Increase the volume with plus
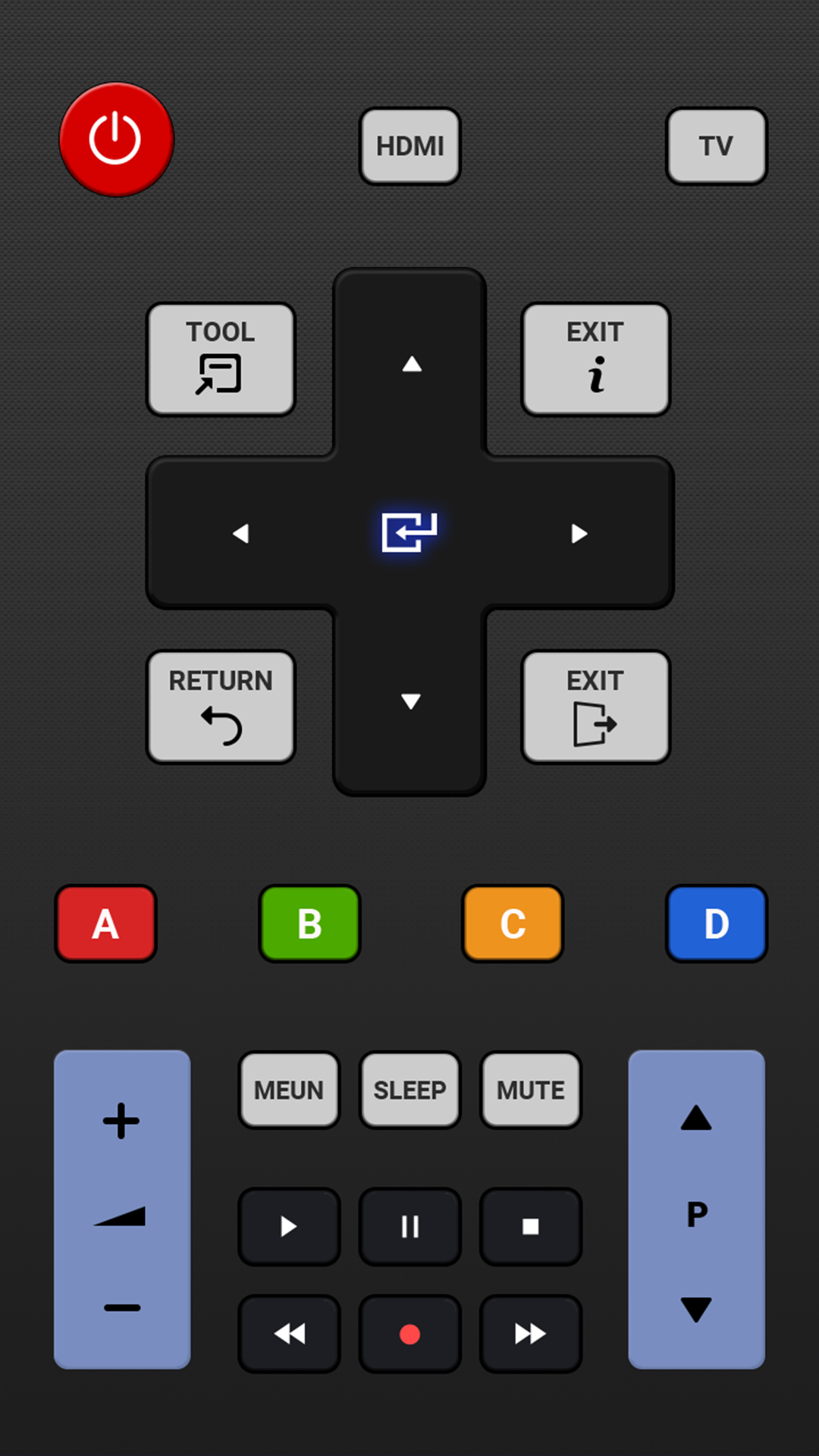Image resolution: width=819 pixels, height=1456 pixels. coord(121,1121)
